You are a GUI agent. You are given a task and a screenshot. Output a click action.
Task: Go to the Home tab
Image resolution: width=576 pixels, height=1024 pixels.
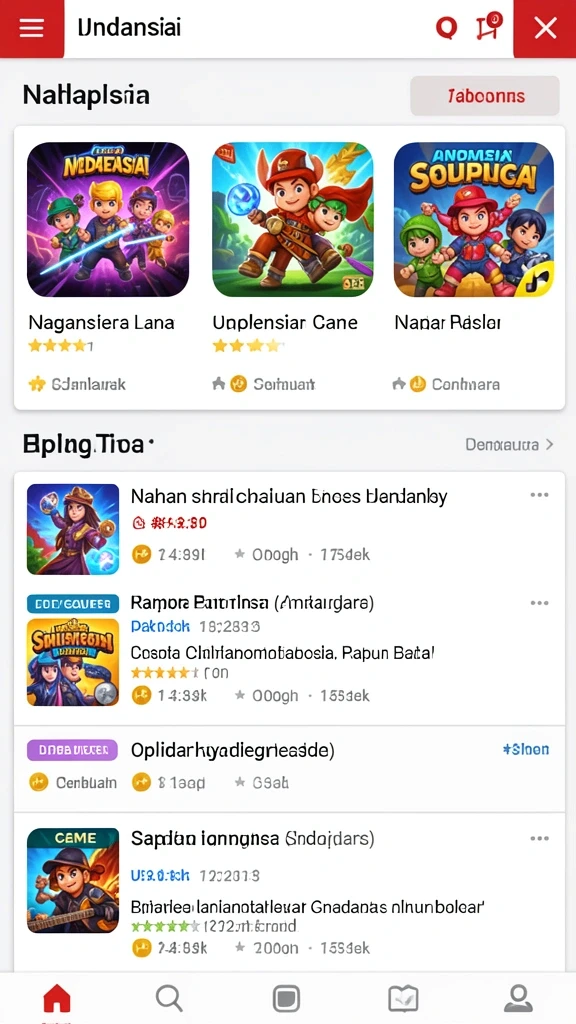point(57,998)
